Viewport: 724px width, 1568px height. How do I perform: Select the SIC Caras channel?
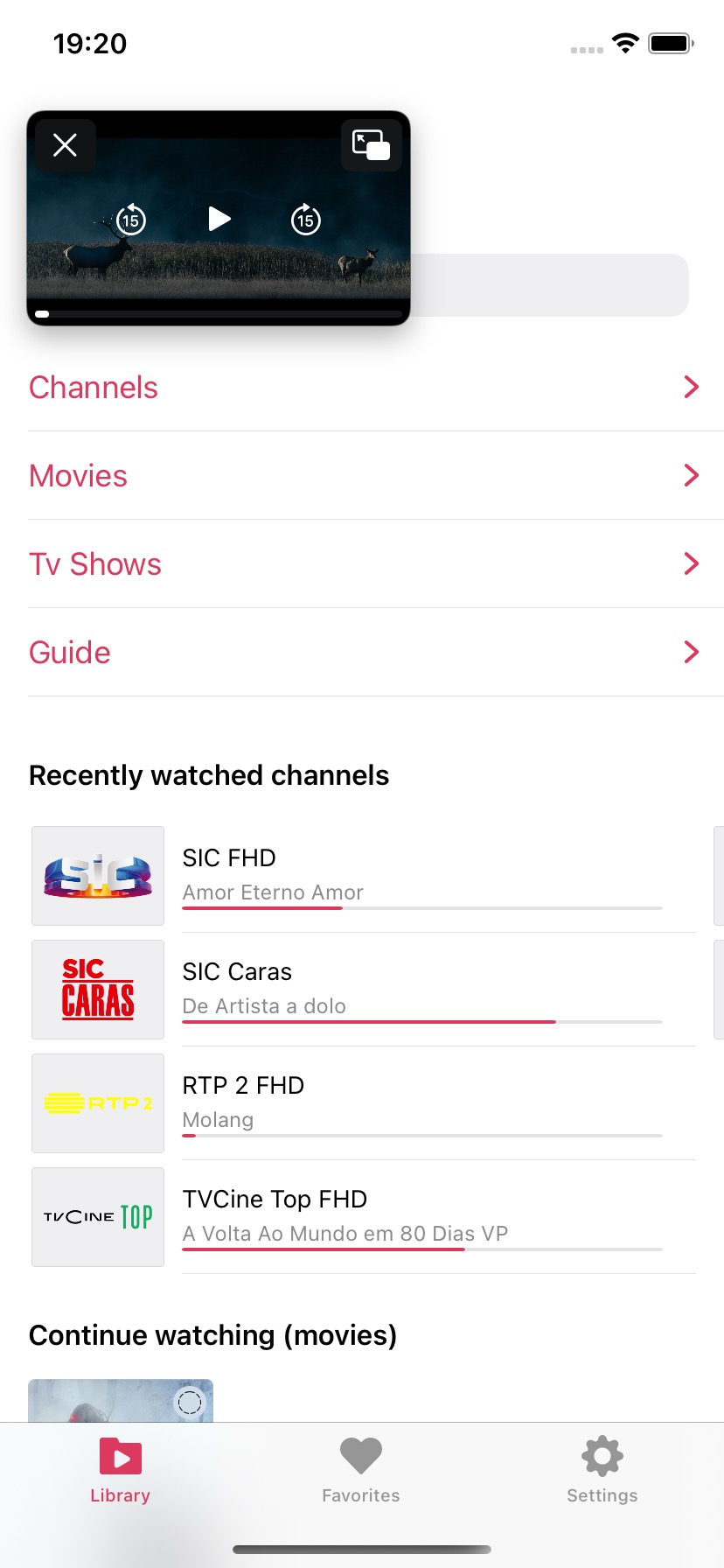[x=362, y=990]
